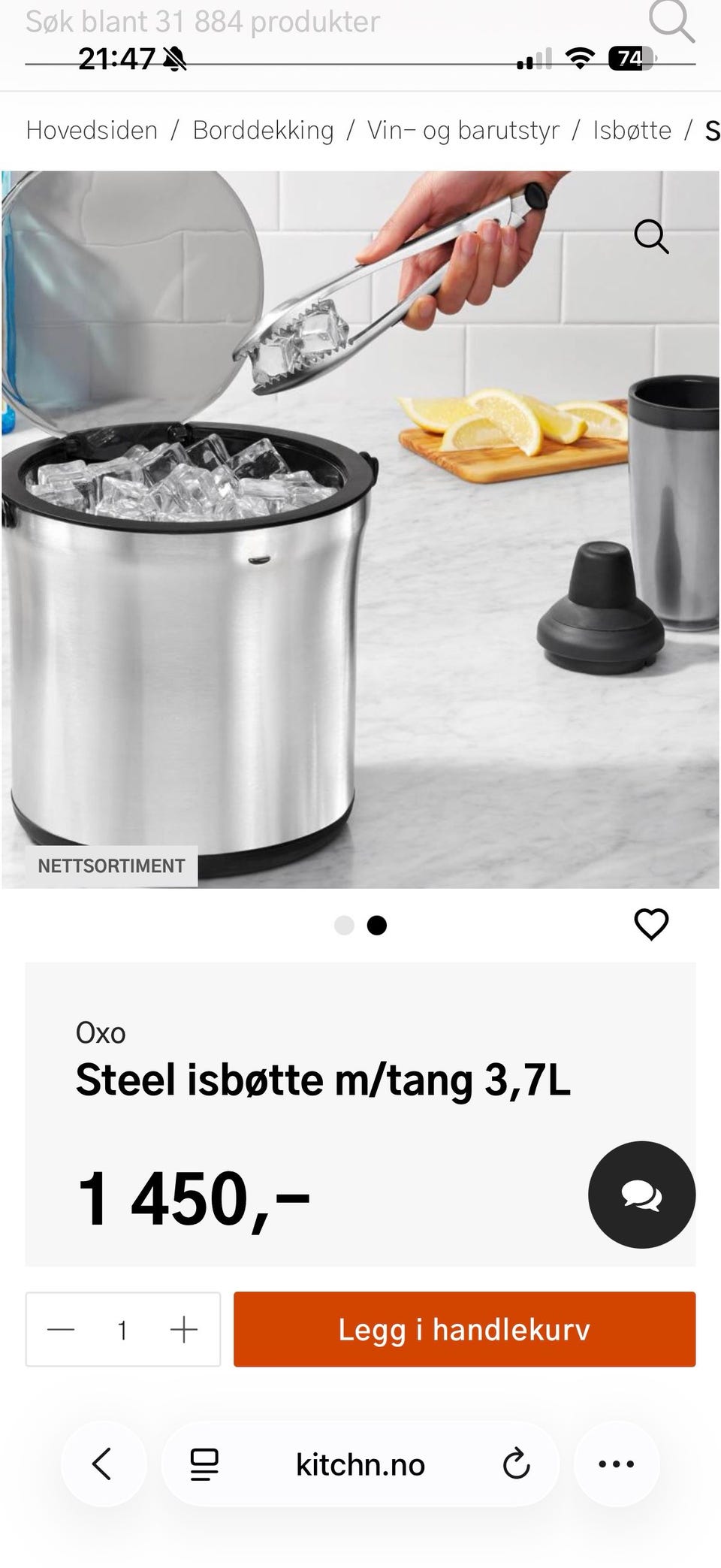
Task: Open the page tools menu icon
Action: [204, 1464]
